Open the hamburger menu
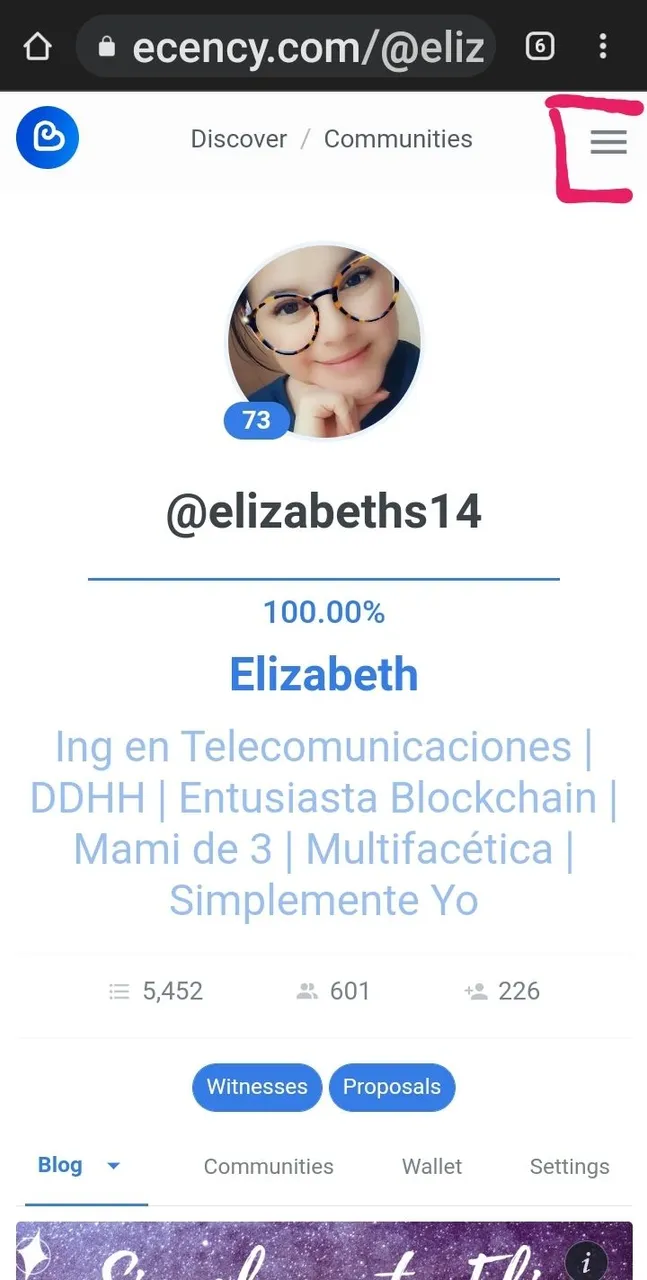 coord(608,142)
